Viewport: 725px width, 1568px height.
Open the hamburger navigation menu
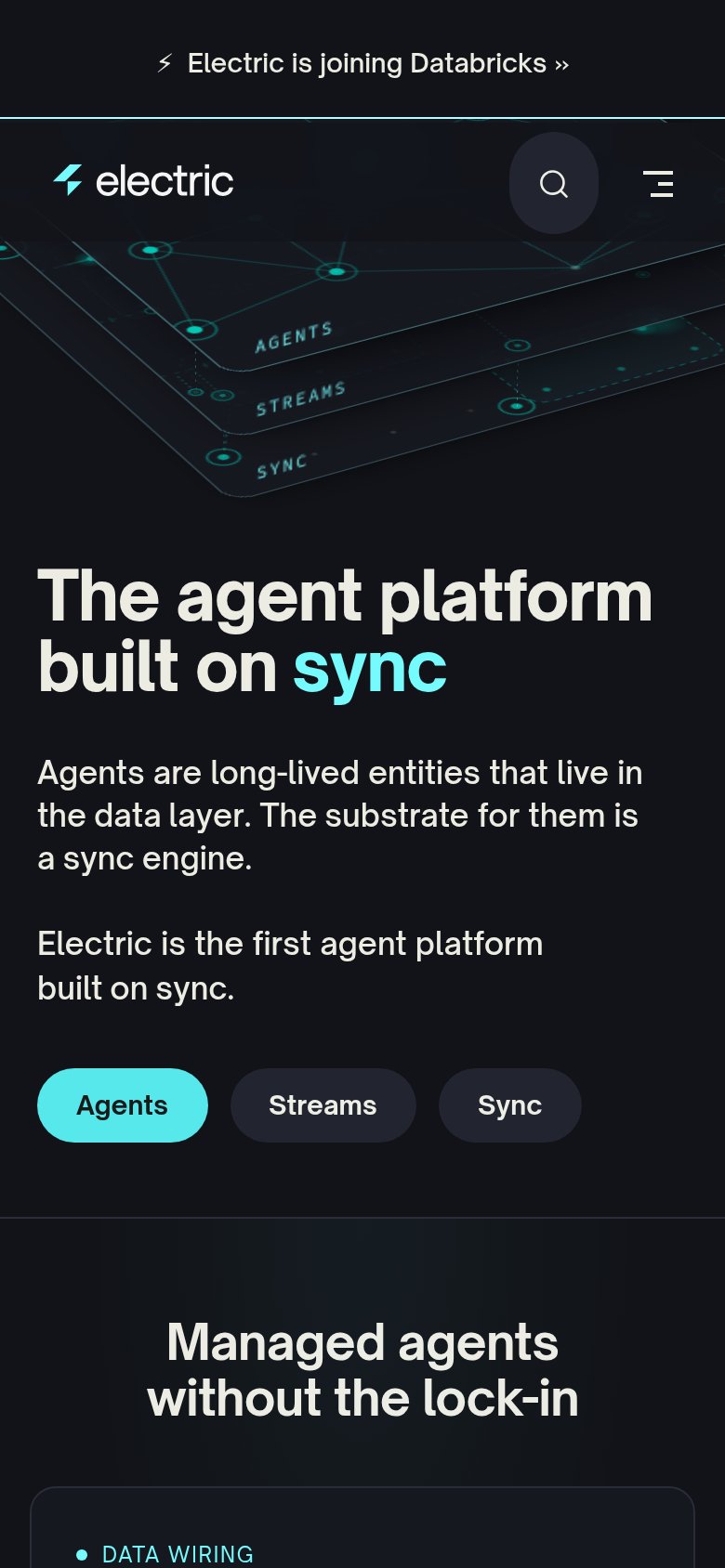(659, 184)
